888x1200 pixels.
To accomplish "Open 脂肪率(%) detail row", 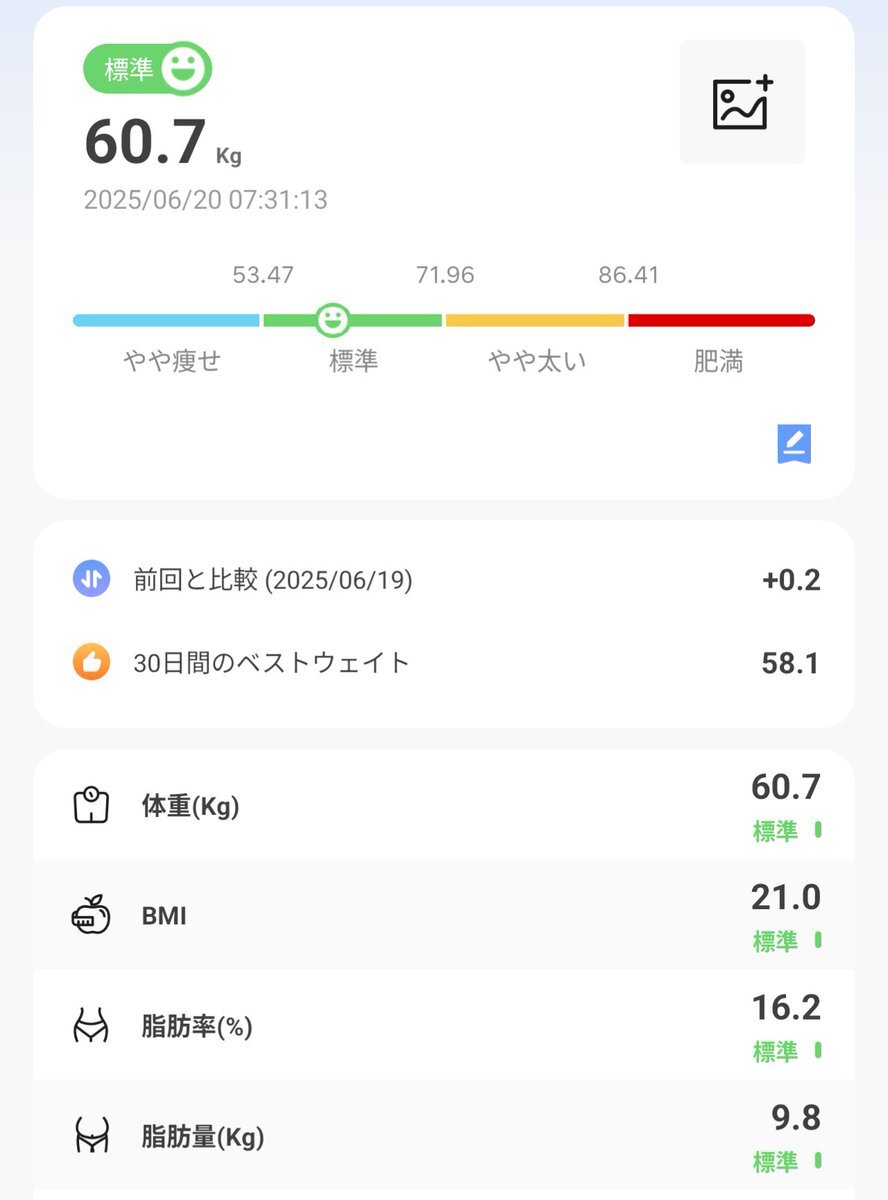I will (x=443, y=1026).
